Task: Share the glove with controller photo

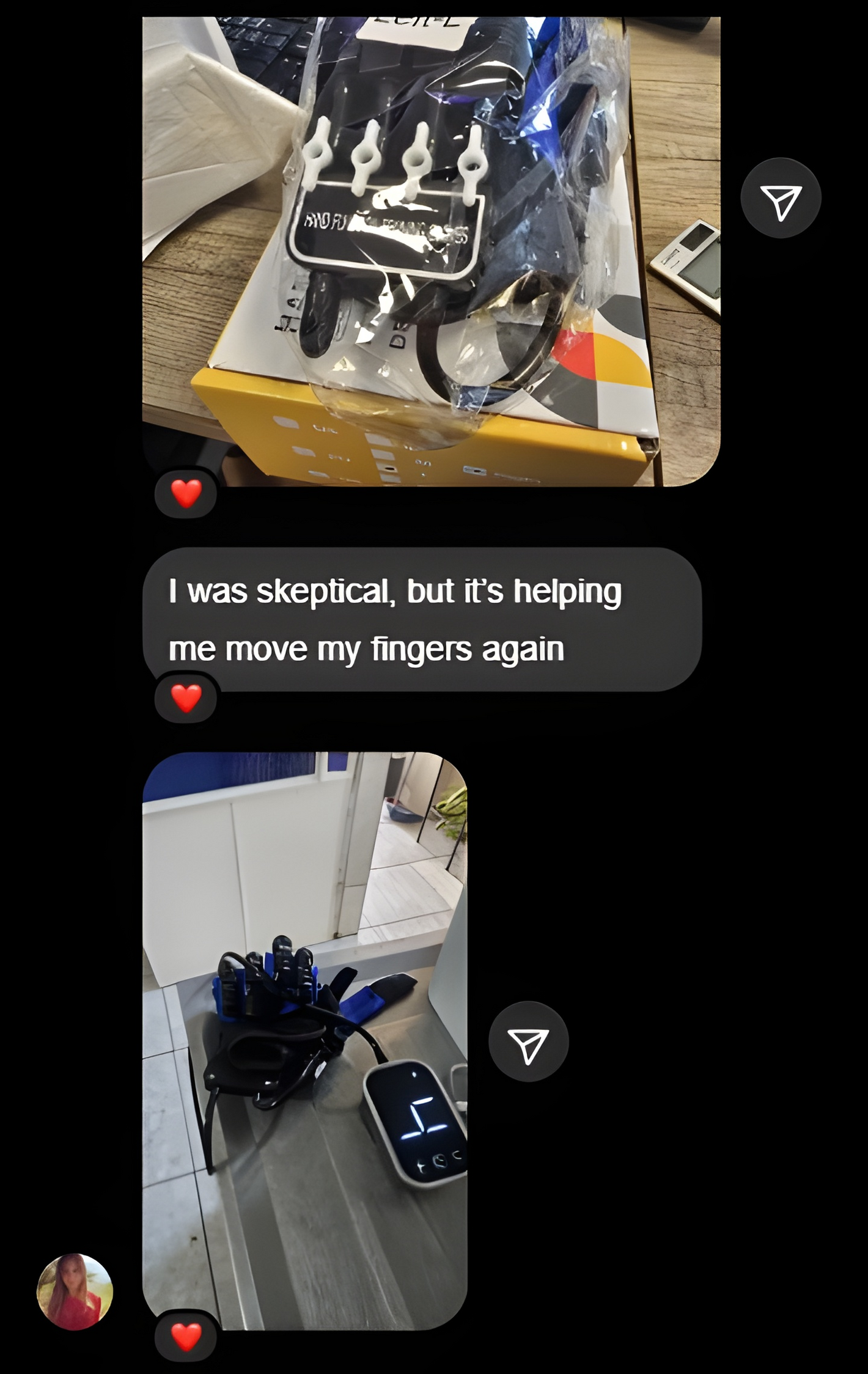Action: (x=528, y=1041)
